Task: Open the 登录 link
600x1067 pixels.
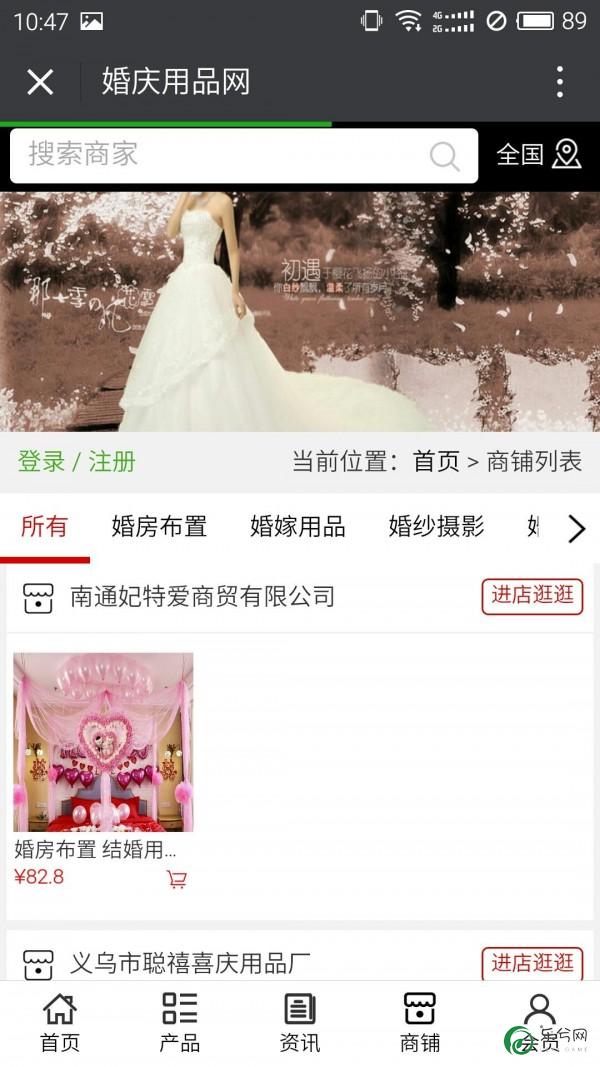Action: [41, 462]
